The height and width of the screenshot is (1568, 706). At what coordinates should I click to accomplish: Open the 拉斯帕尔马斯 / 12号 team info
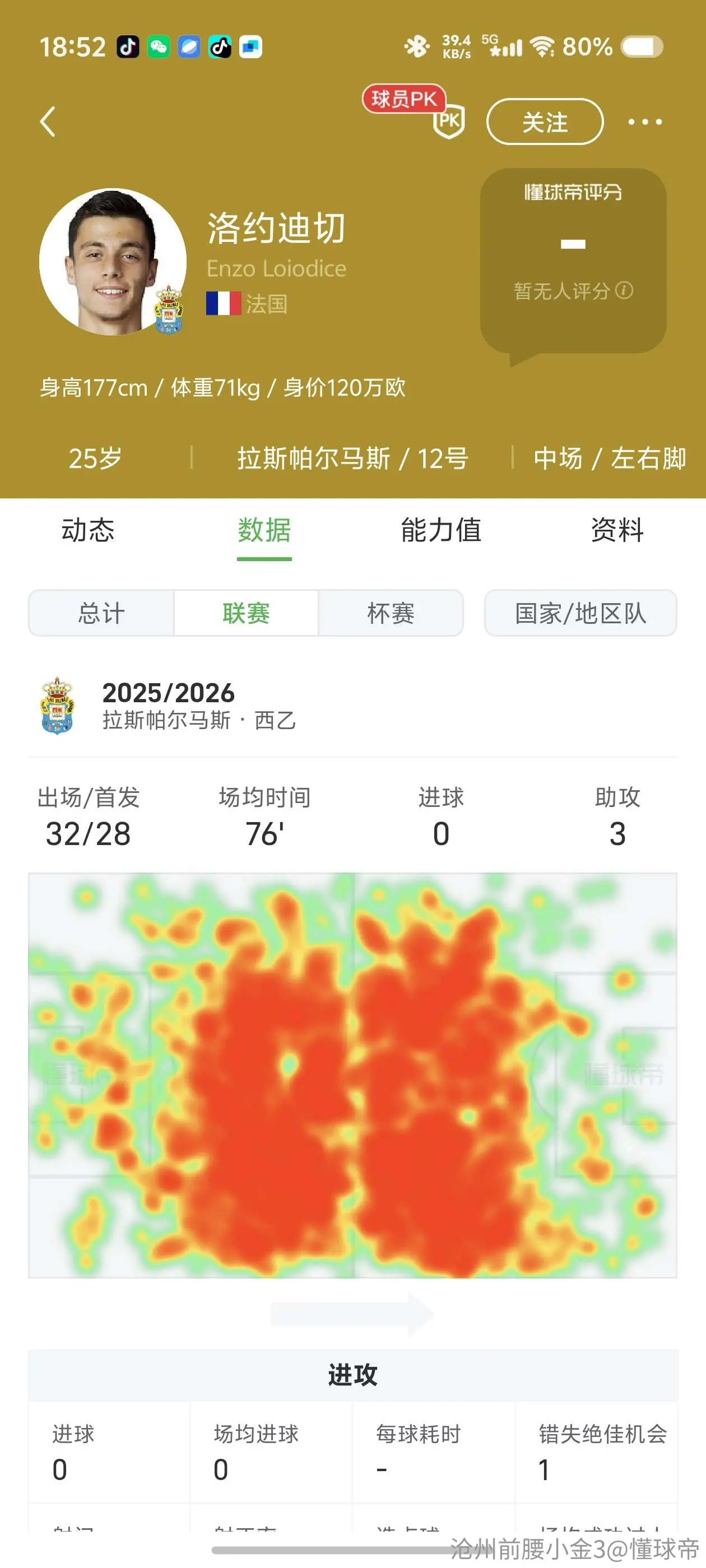pos(352,458)
